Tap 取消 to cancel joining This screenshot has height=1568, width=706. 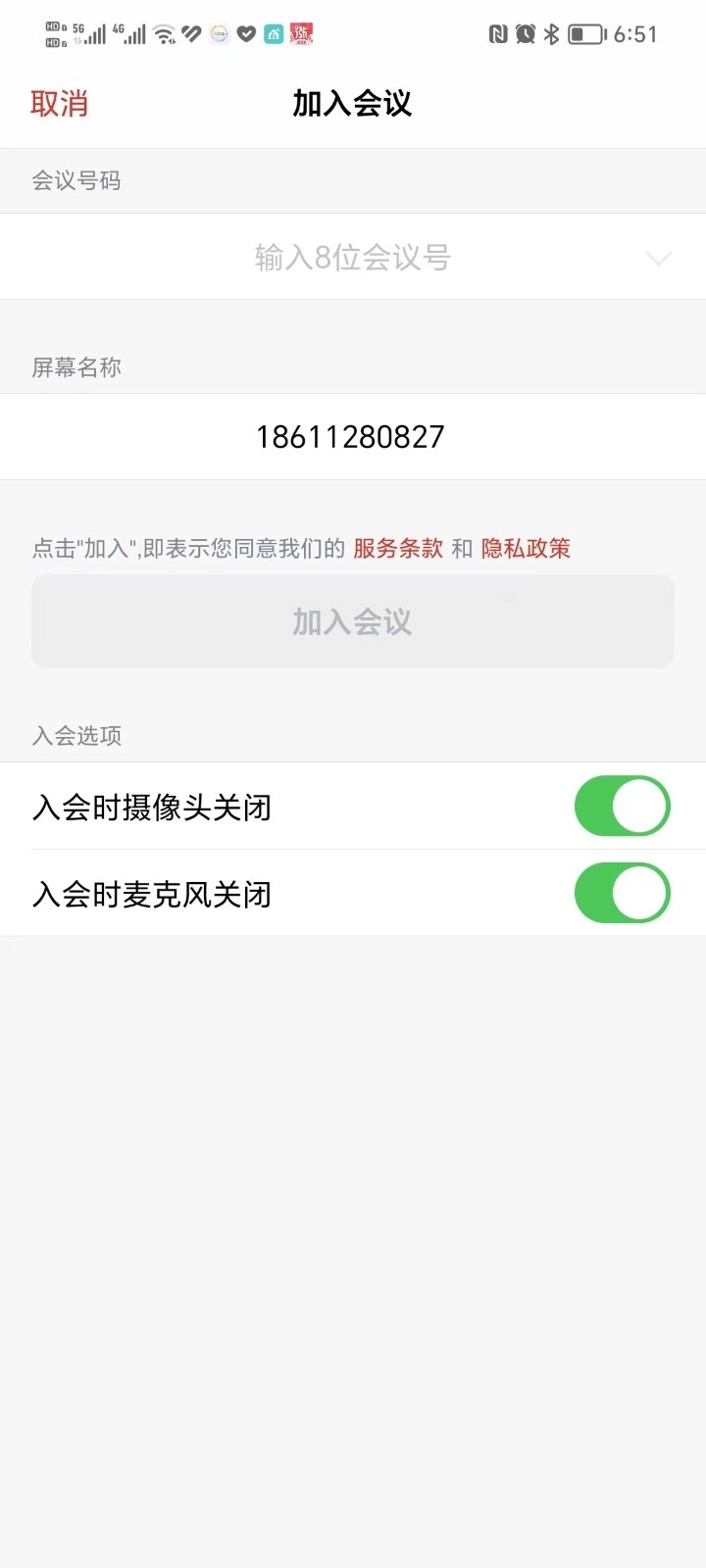(59, 103)
